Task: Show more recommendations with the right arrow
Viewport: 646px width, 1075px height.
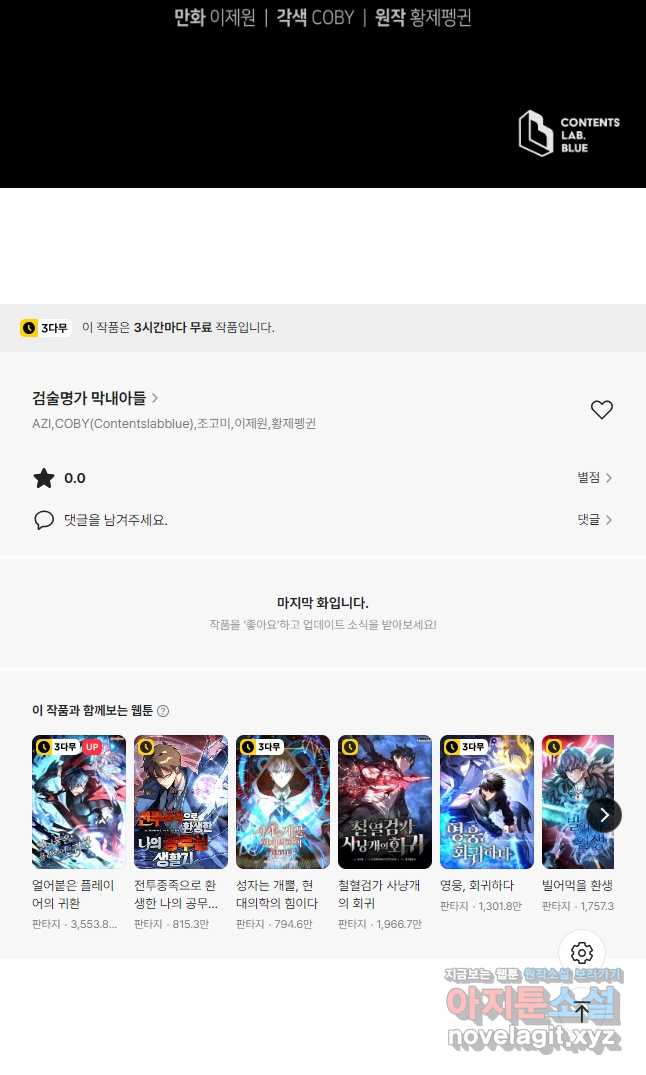Action: click(x=604, y=814)
